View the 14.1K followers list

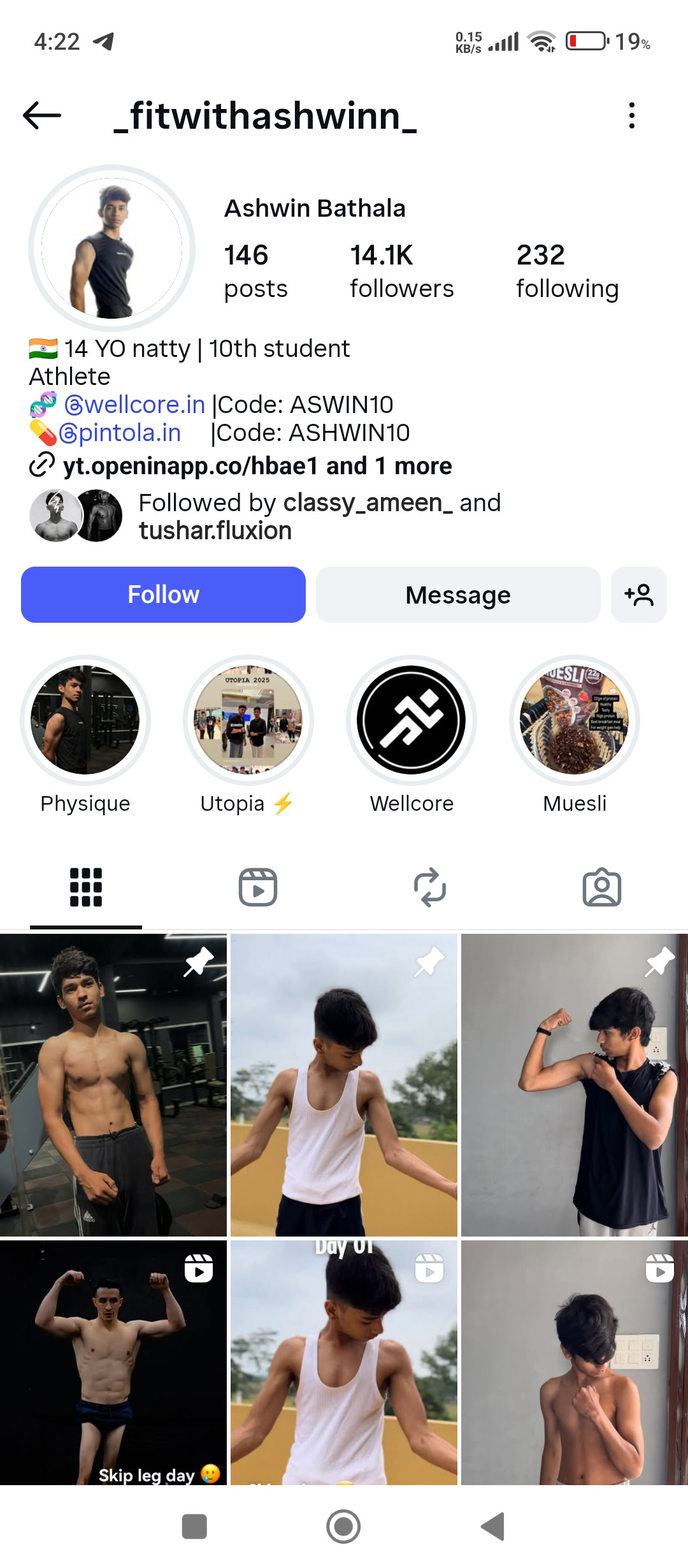(x=401, y=271)
